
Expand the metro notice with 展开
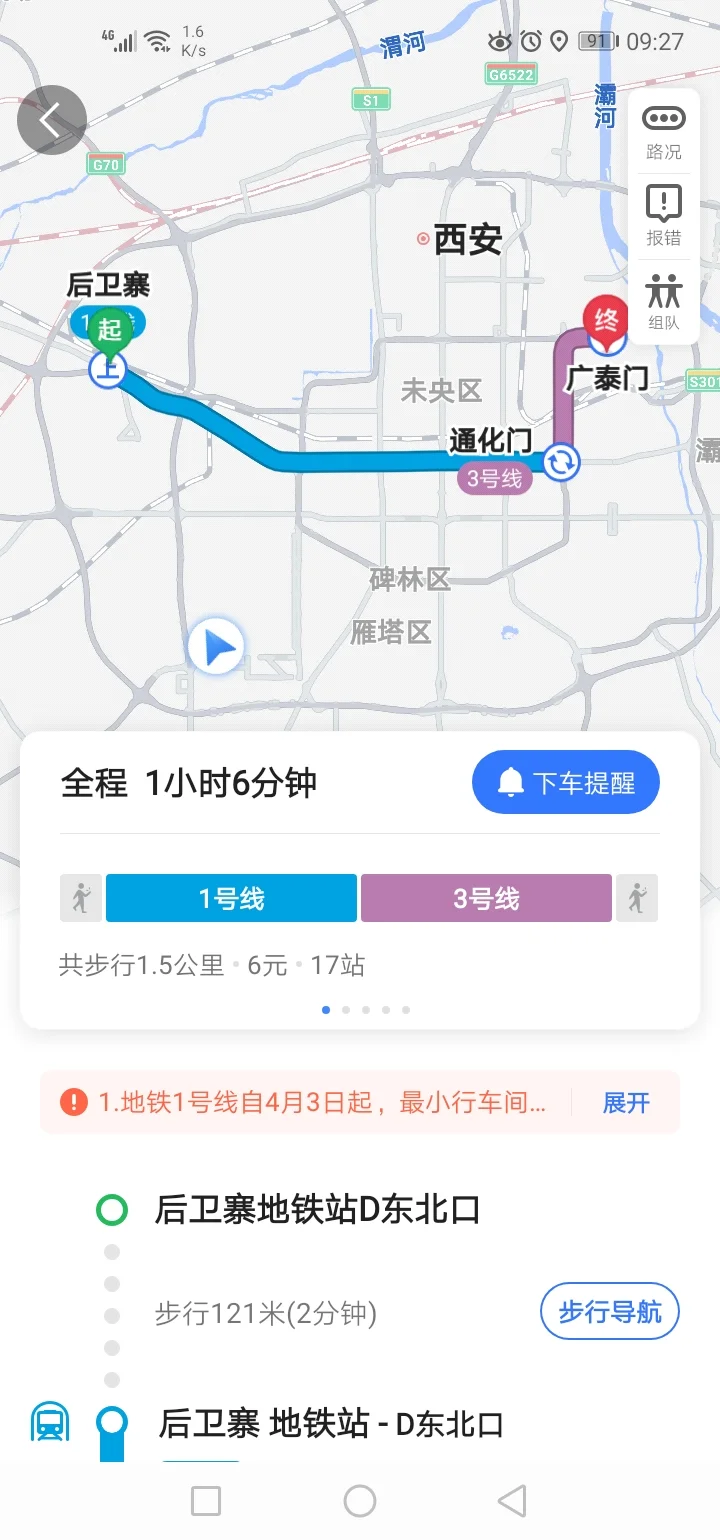pos(626,1102)
